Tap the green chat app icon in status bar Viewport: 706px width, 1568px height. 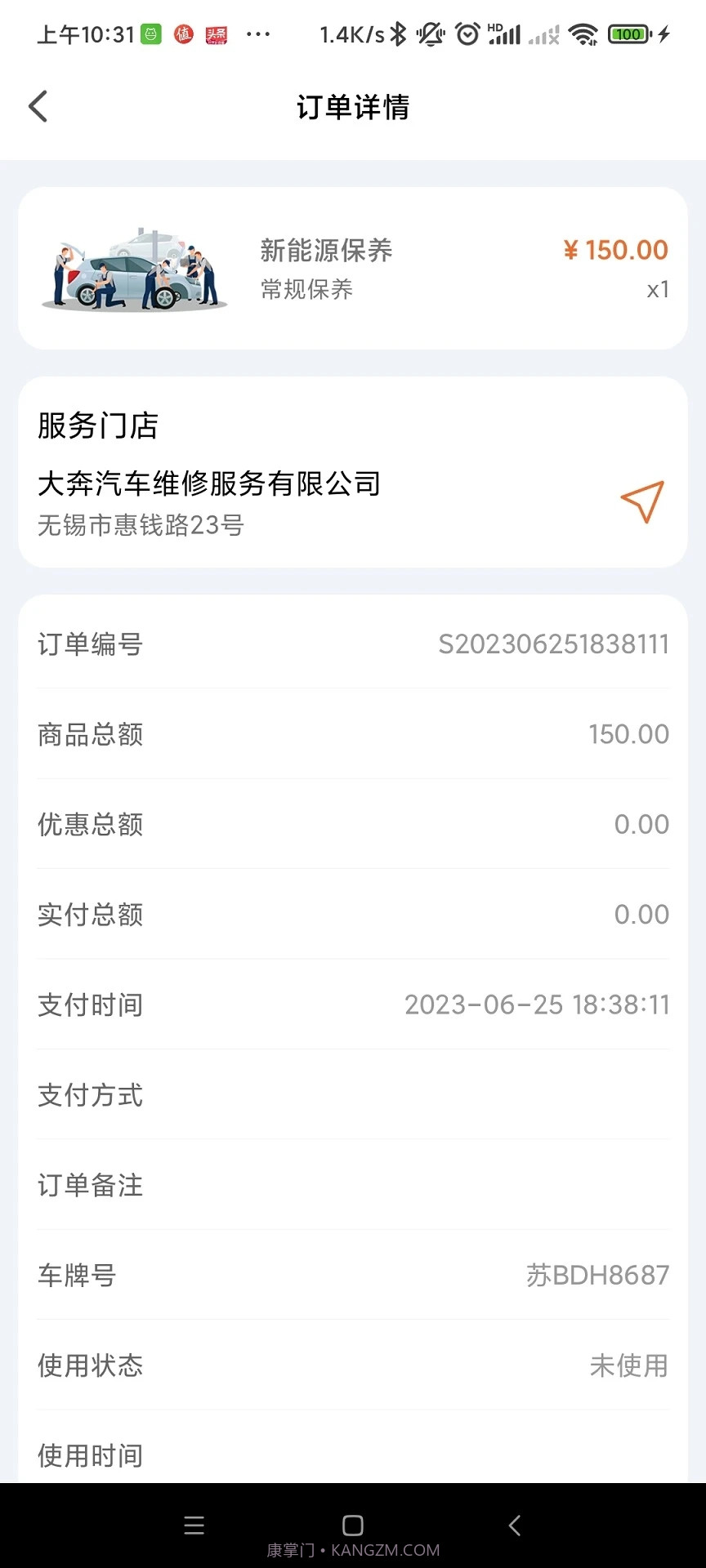coord(151,34)
